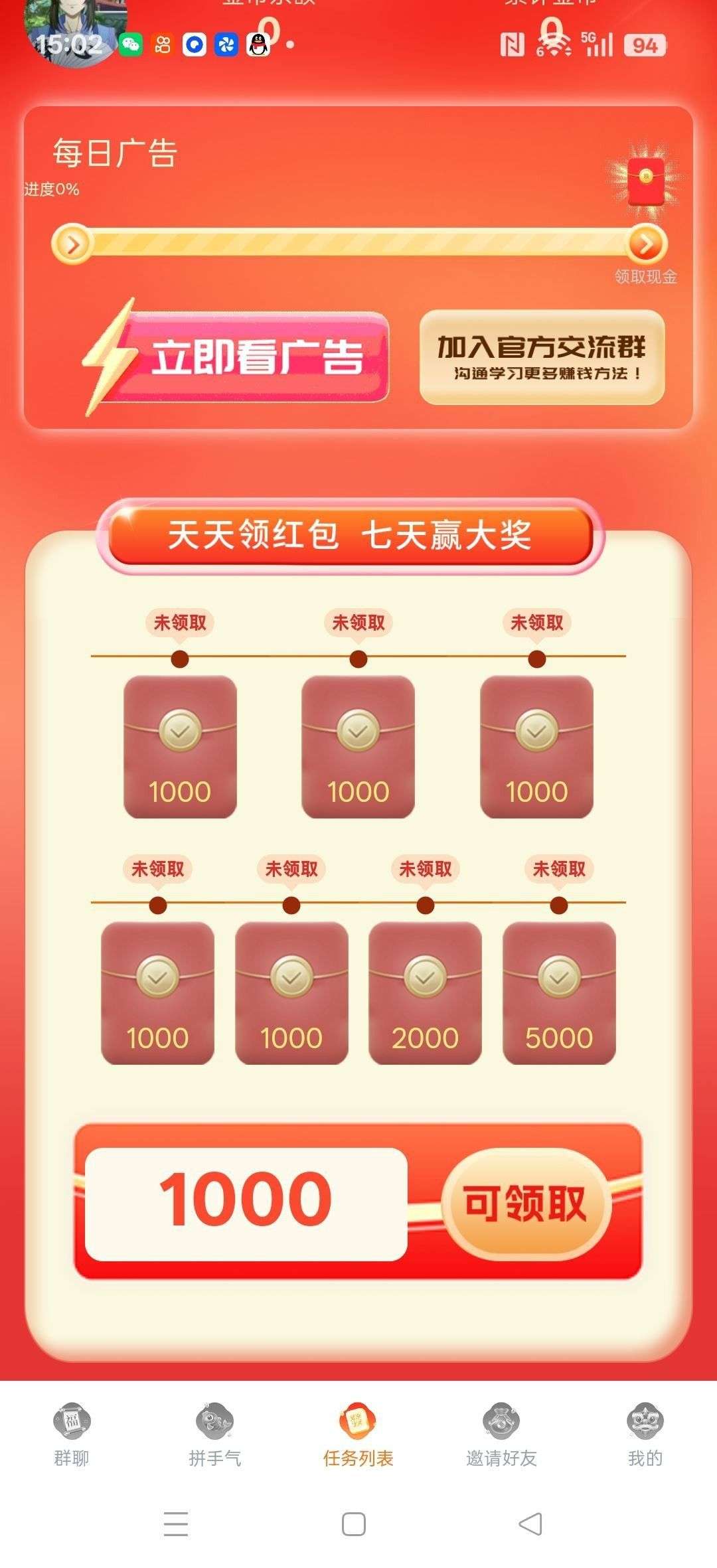The image size is (717, 1568).
Task: Open the 2000 red envelope
Action: (425, 993)
